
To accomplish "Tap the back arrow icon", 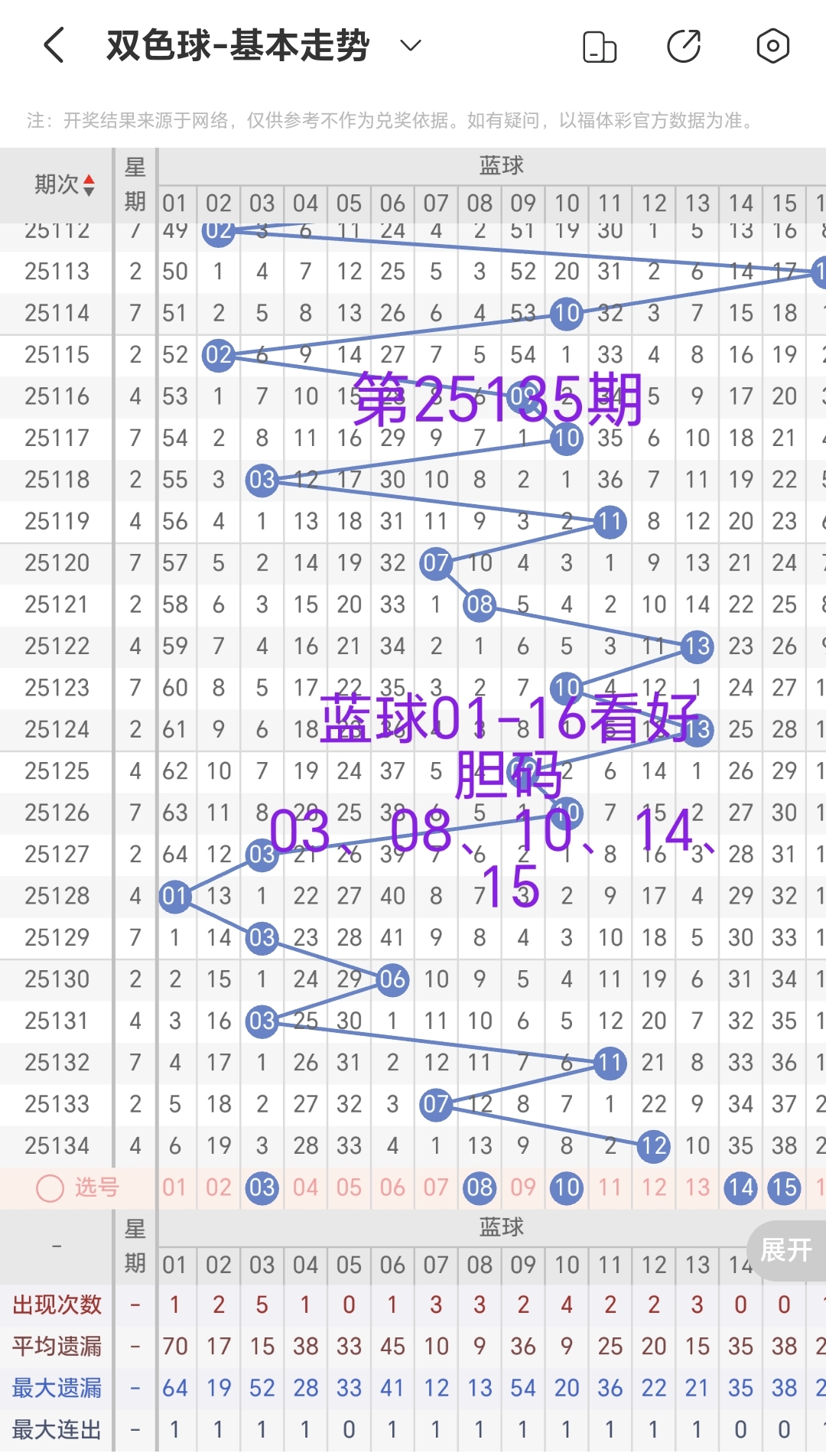I will [x=54, y=46].
